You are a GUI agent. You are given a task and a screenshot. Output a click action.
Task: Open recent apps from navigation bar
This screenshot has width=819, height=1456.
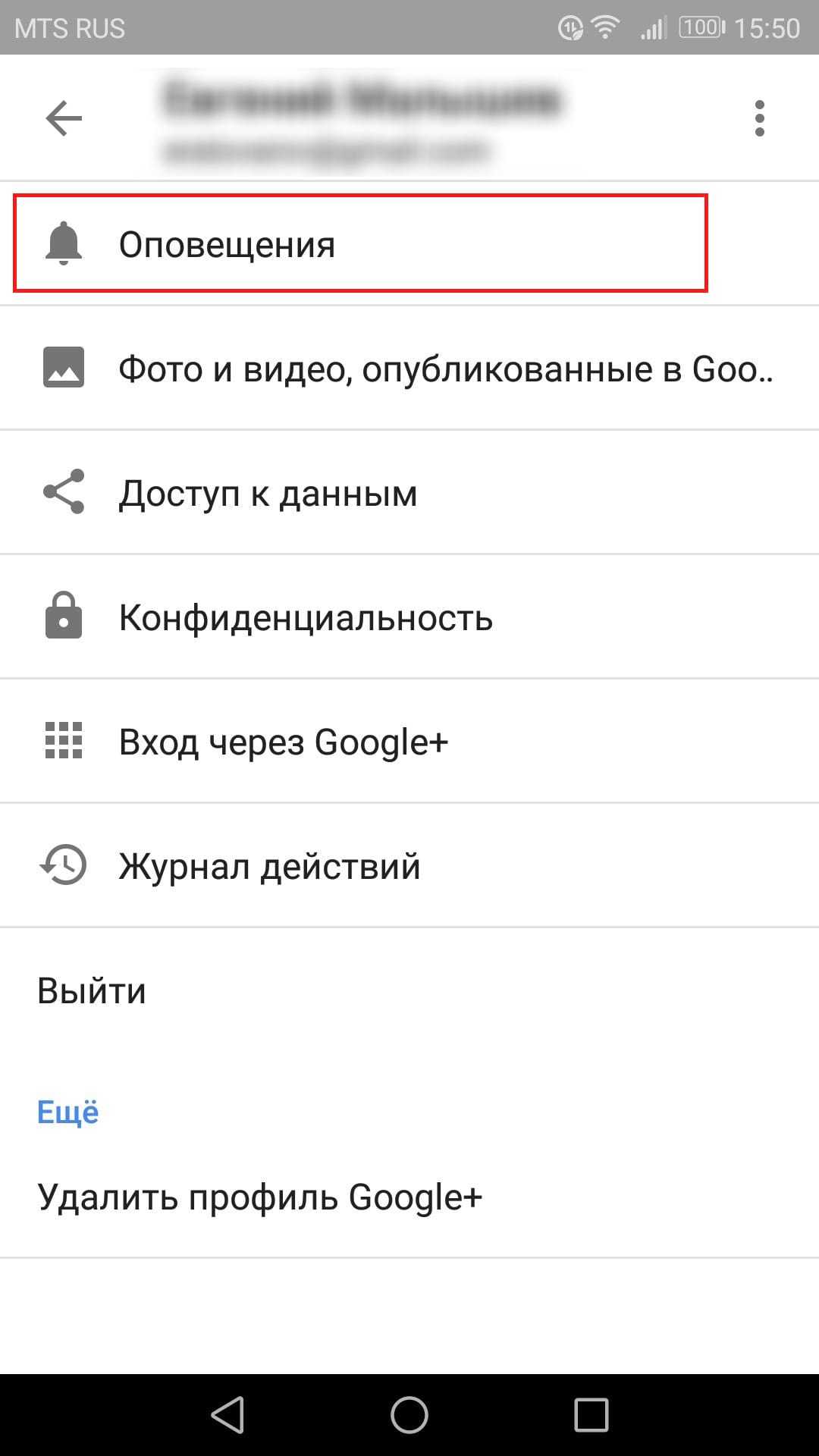[x=591, y=1414]
